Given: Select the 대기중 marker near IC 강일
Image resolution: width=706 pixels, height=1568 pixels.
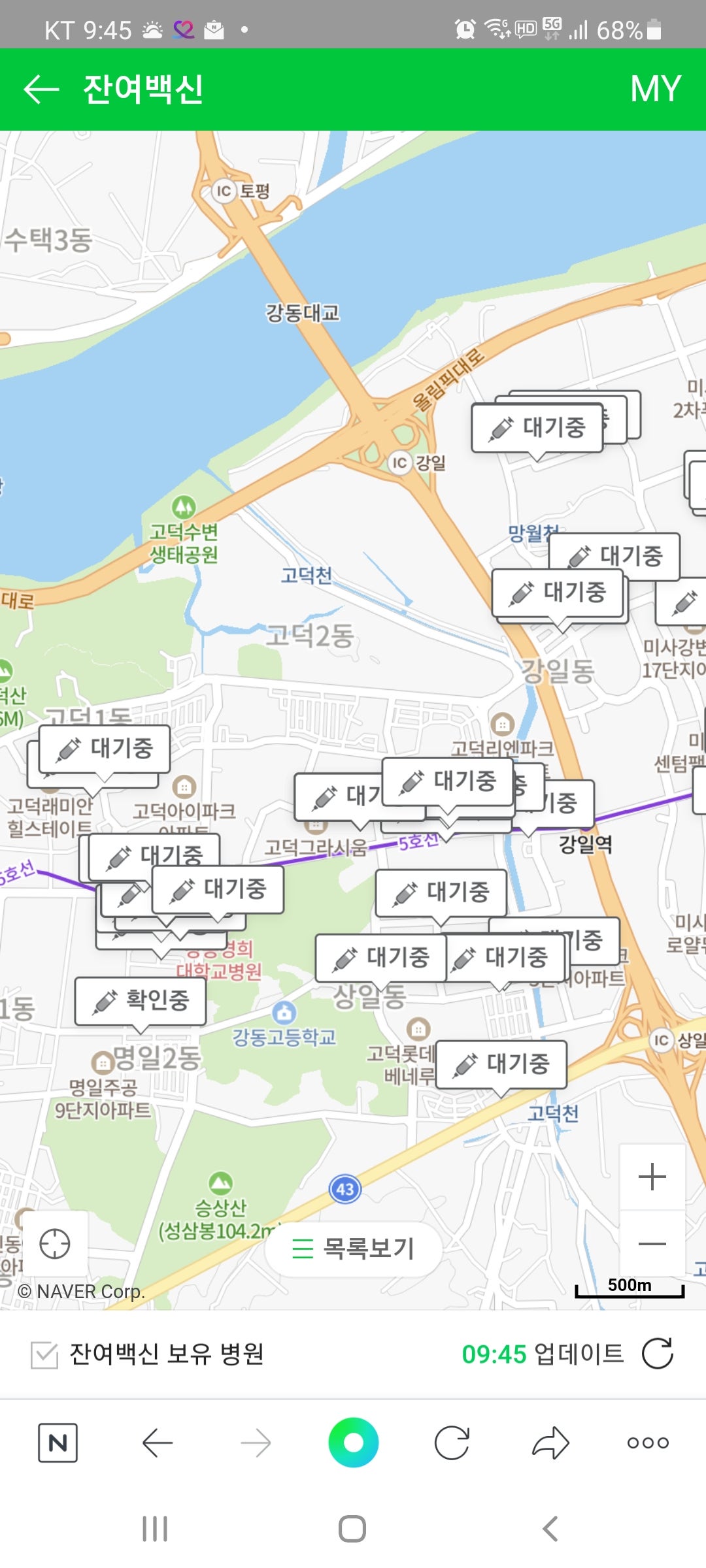Looking at the screenshot, I should pos(537,428).
